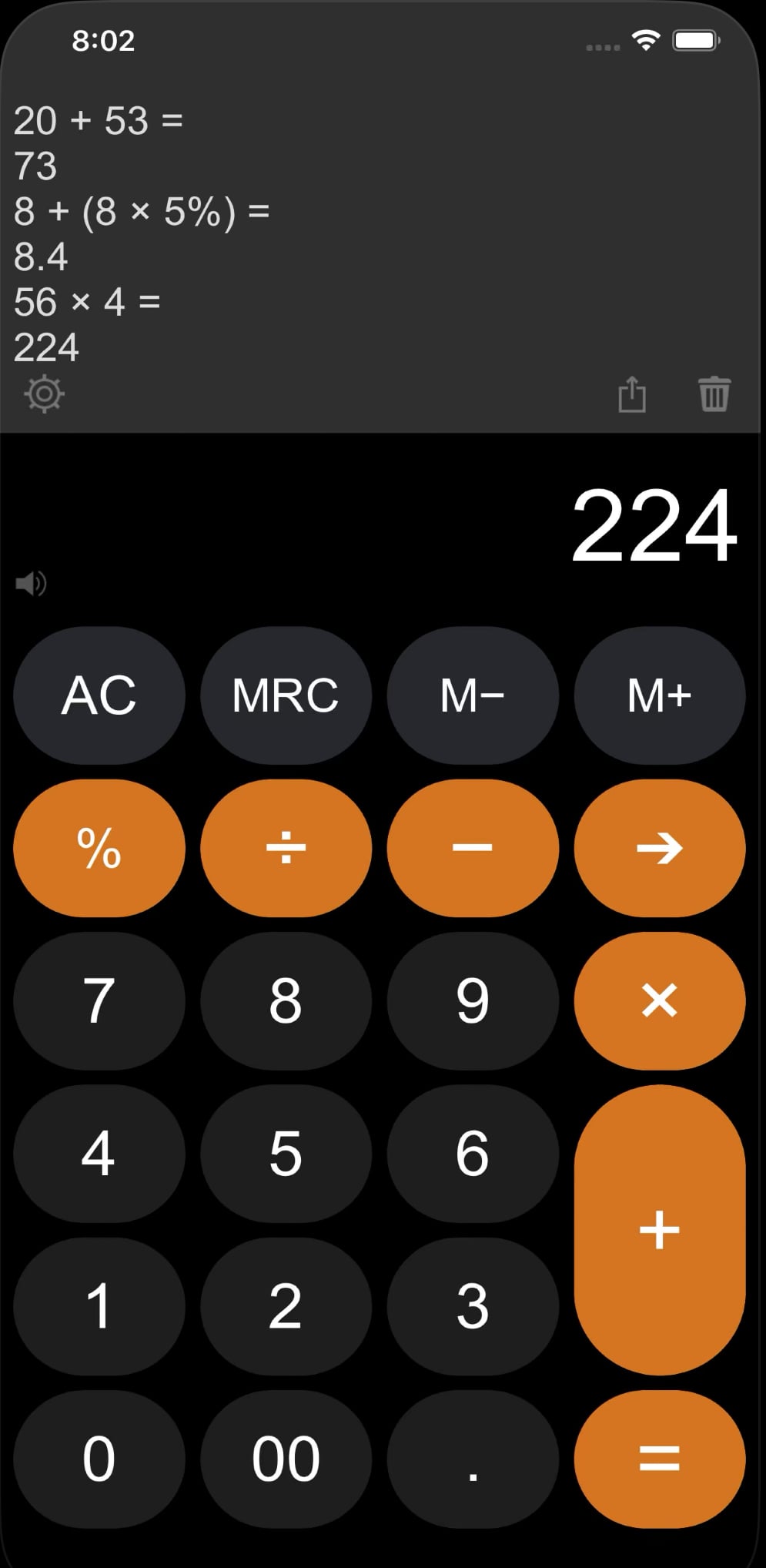Select the multiply operator
This screenshot has width=766, height=1568.
tap(660, 1000)
